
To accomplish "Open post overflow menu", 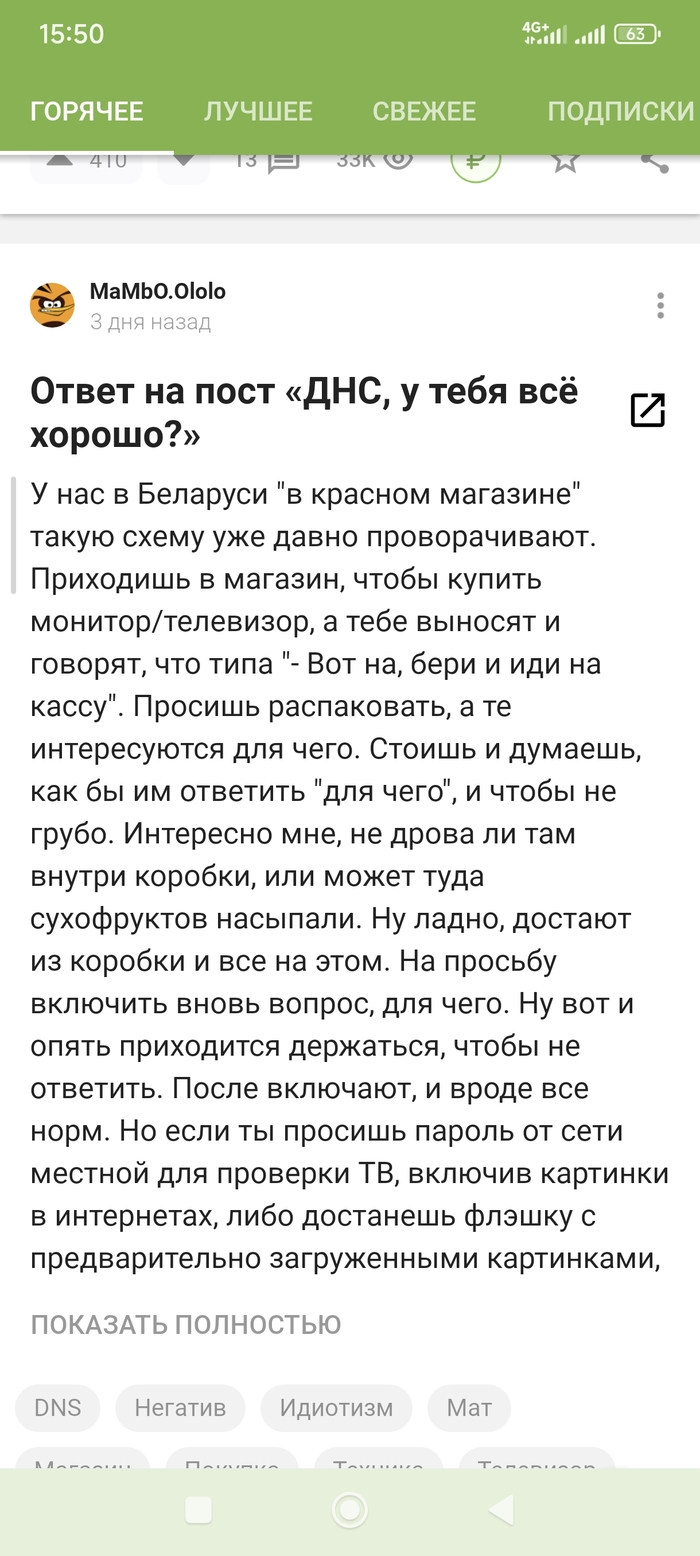I will pyautogui.click(x=660, y=306).
